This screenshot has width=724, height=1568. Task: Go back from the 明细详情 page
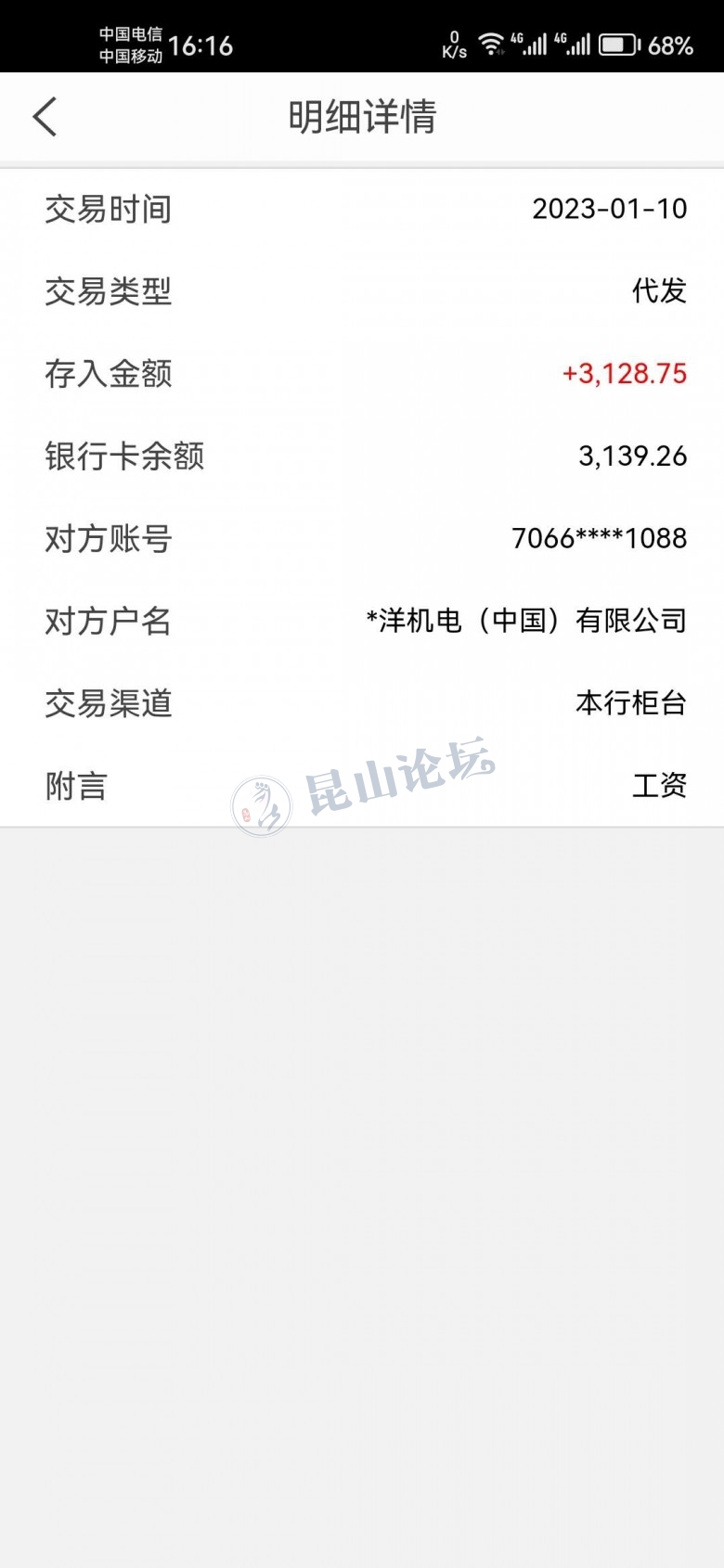[x=45, y=117]
